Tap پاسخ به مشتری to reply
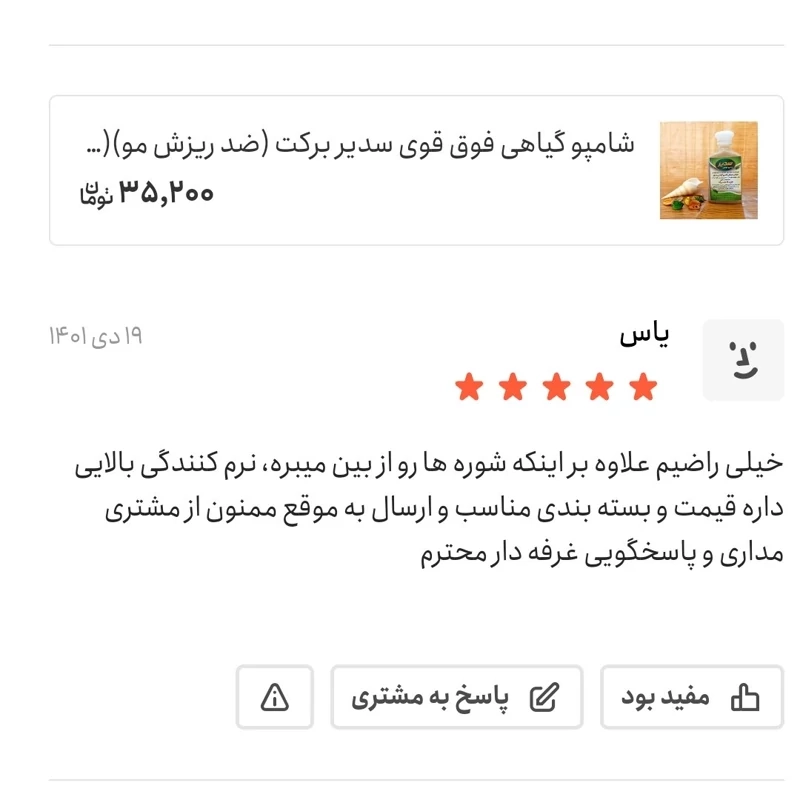This screenshot has width=800, height=800. pyautogui.click(x=456, y=697)
